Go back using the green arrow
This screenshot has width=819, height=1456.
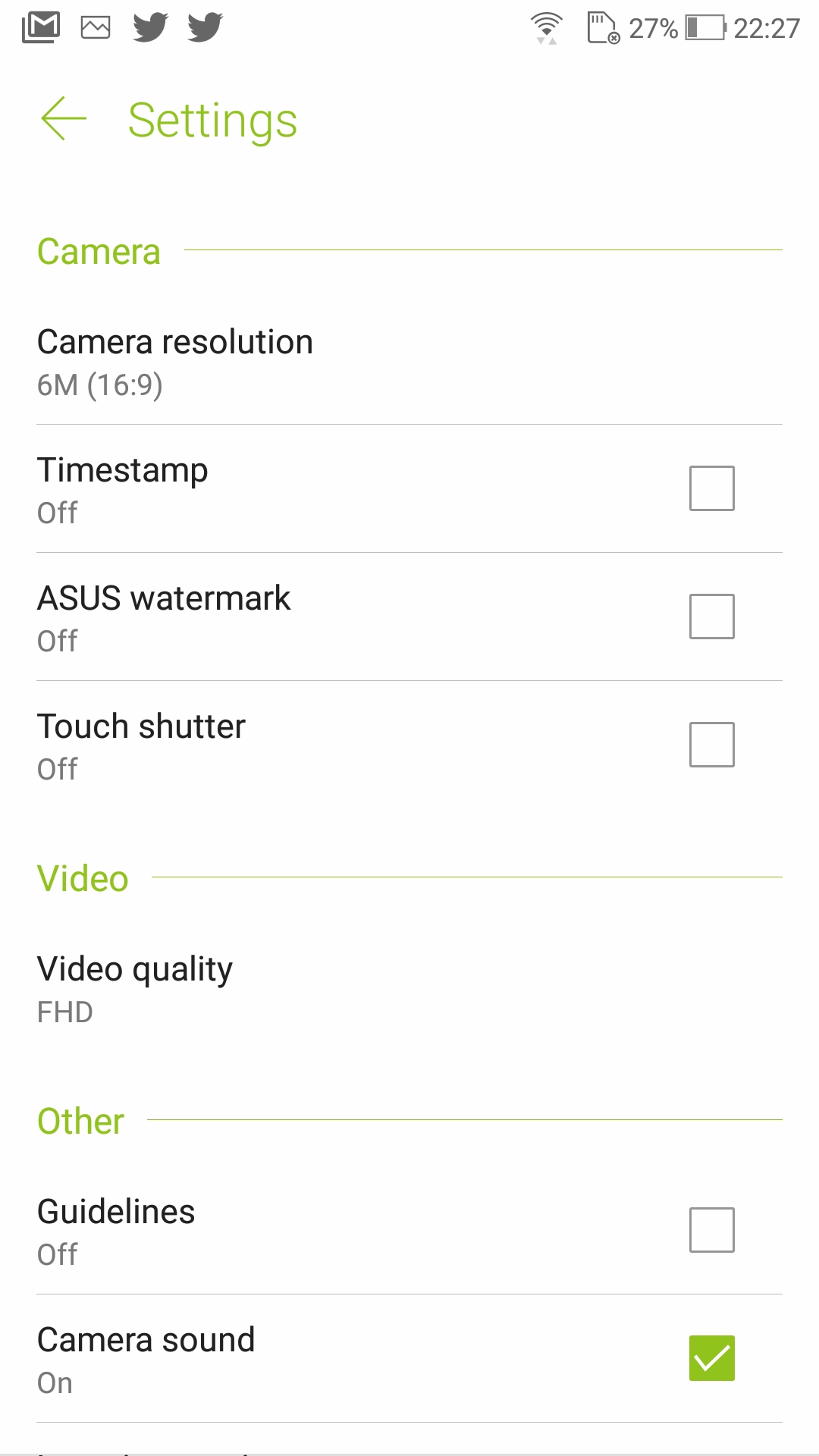[x=64, y=119]
